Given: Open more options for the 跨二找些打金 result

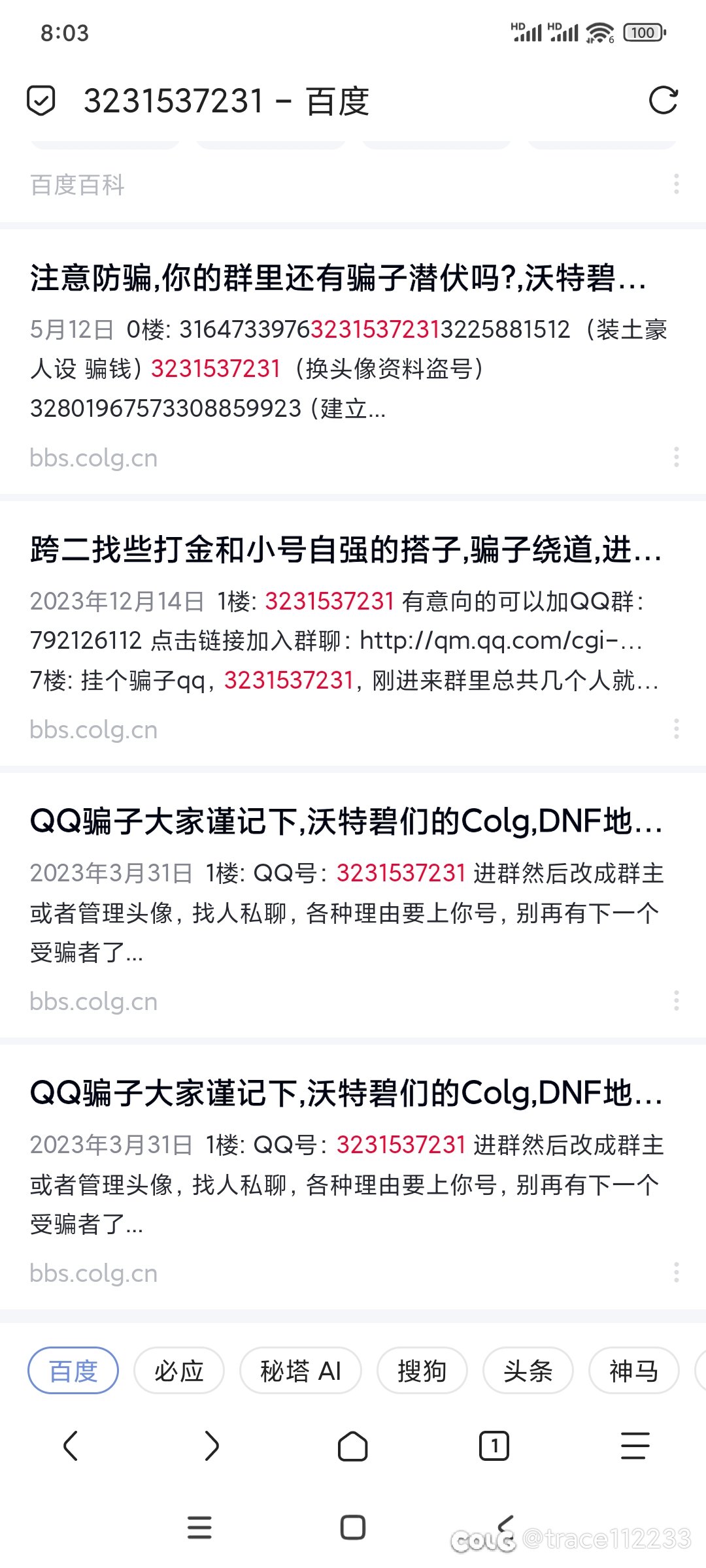Looking at the screenshot, I should (x=676, y=729).
